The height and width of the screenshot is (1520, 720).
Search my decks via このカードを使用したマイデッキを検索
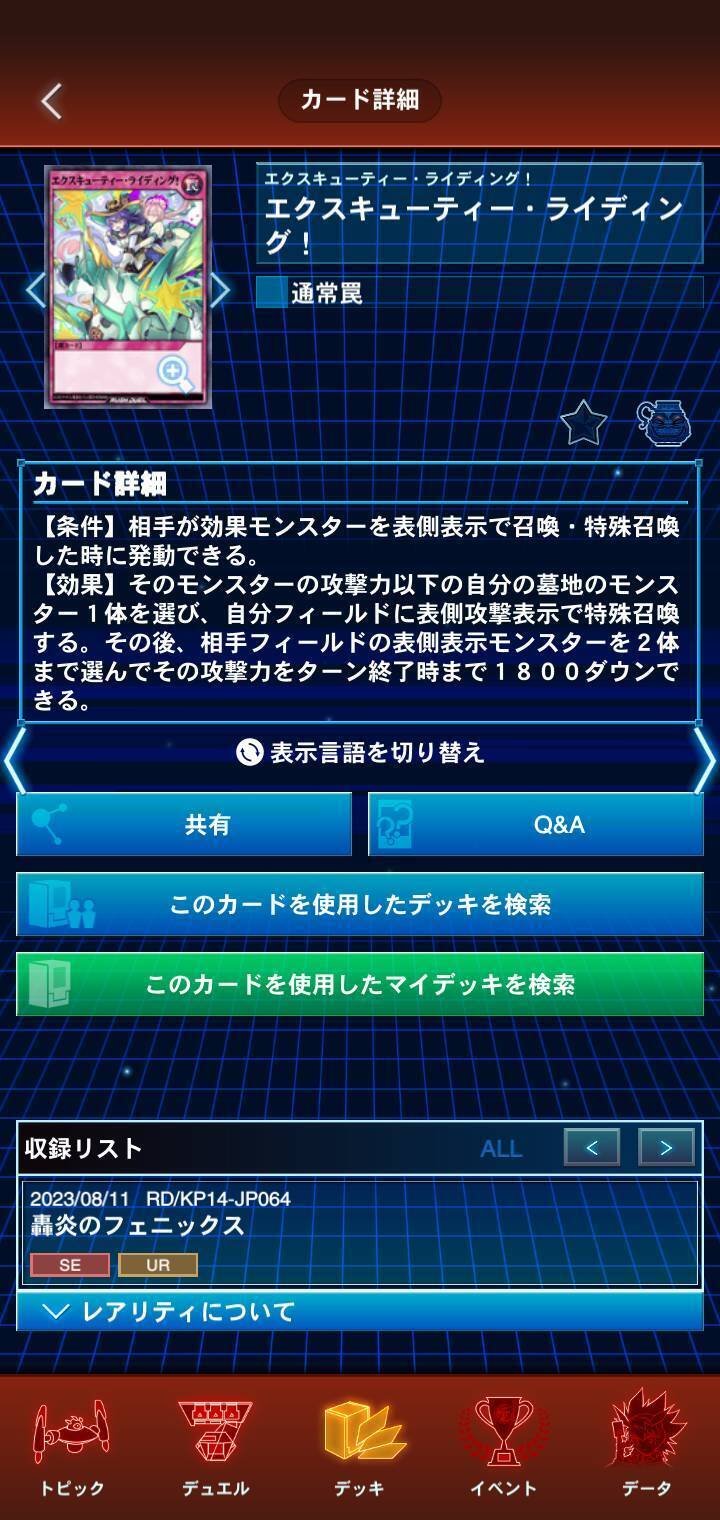tap(360, 984)
